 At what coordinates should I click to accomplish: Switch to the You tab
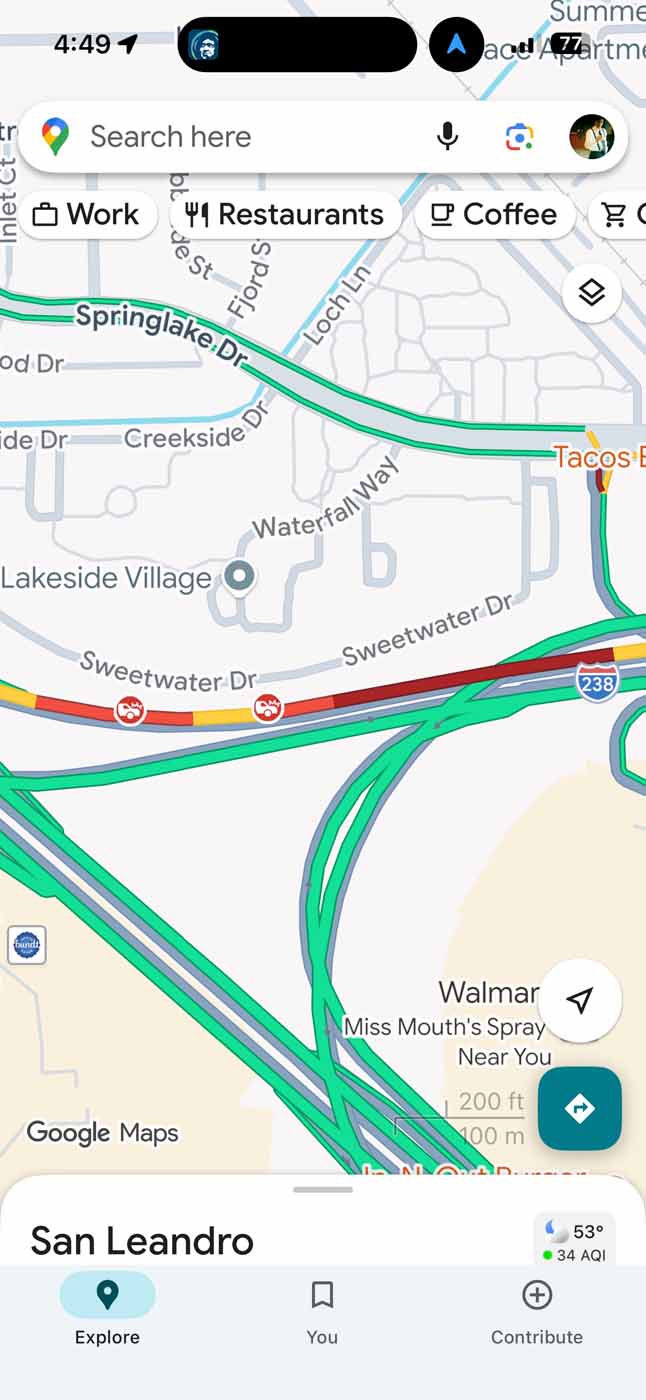[x=322, y=1312]
